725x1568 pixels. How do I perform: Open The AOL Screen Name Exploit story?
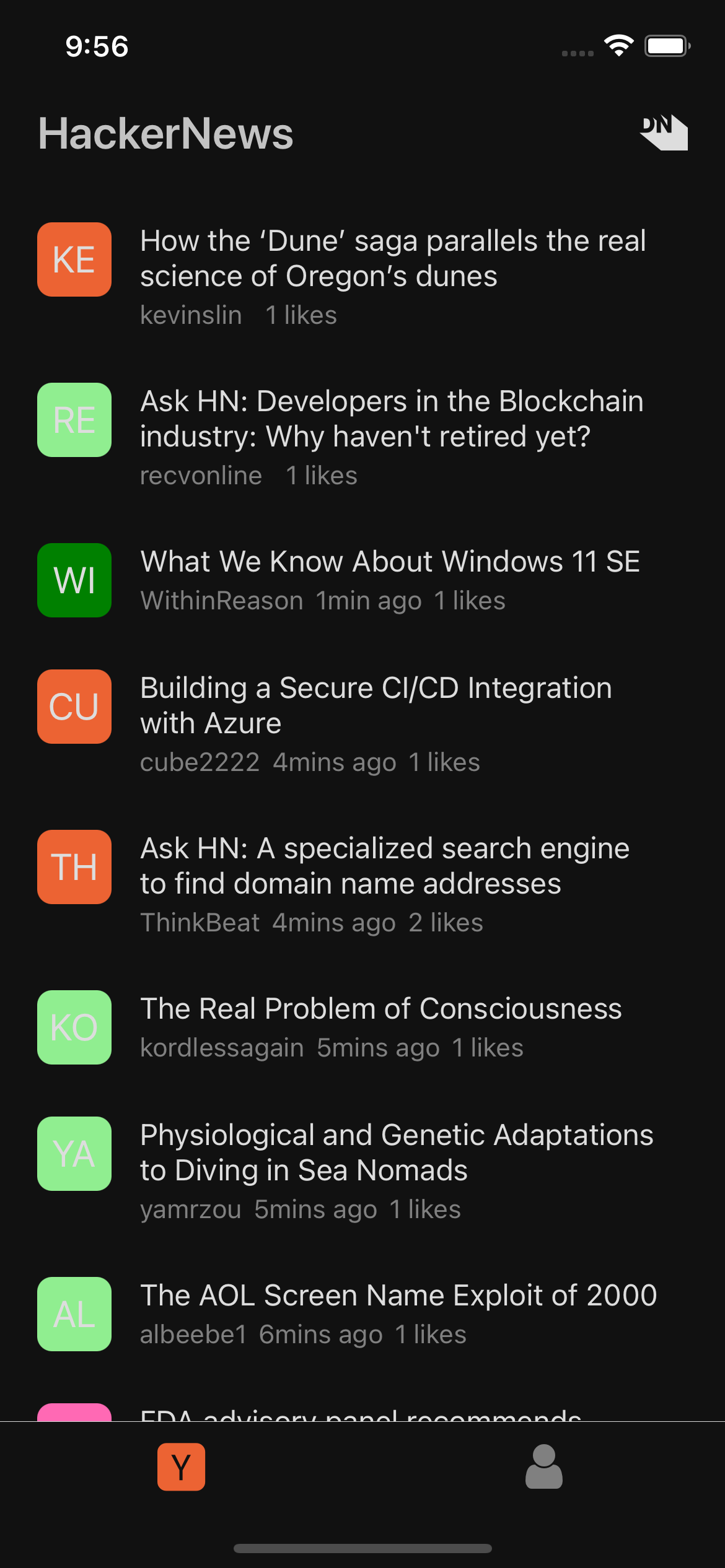coord(362,1314)
